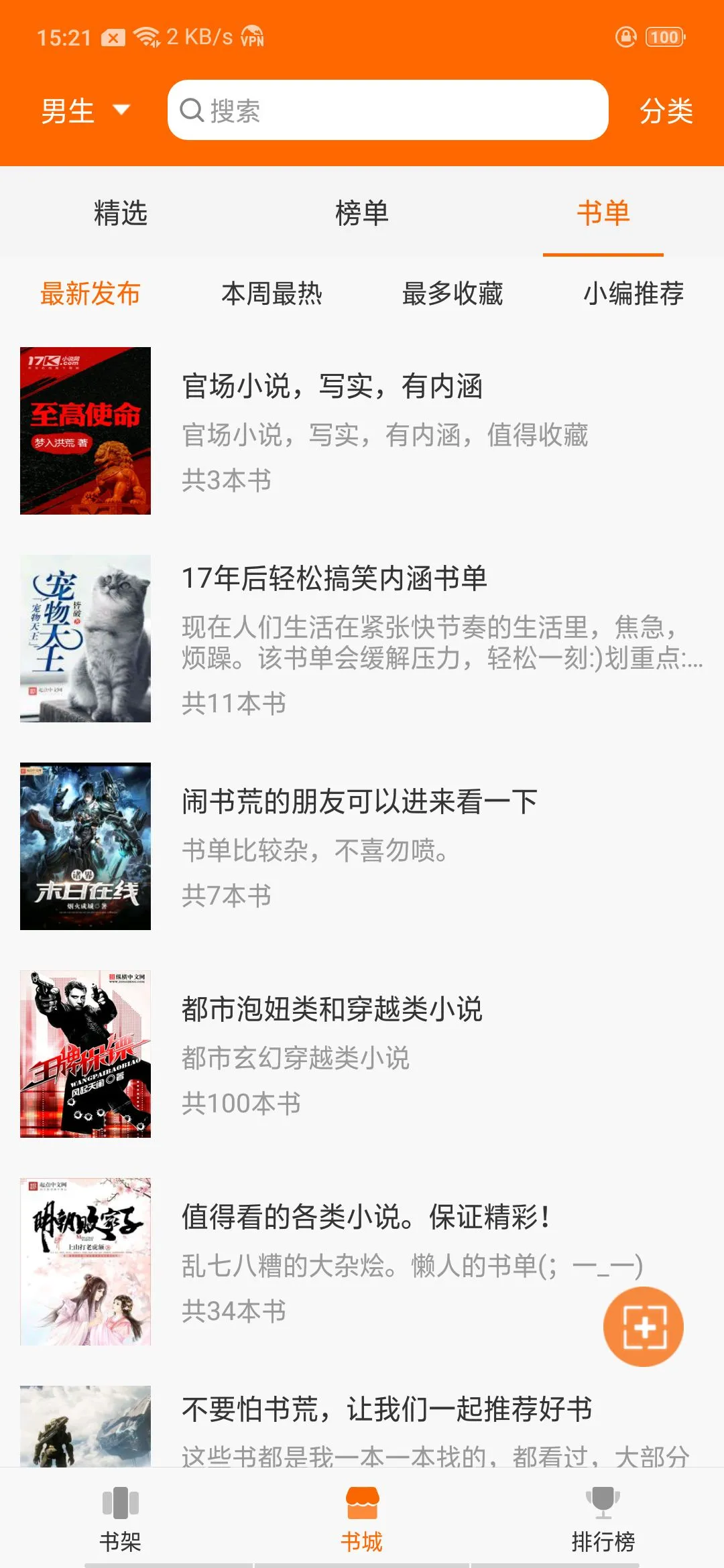This screenshot has width=724, height=1568.
Task: Open the 男生 channel dropdown
Action: pos(85,111)
